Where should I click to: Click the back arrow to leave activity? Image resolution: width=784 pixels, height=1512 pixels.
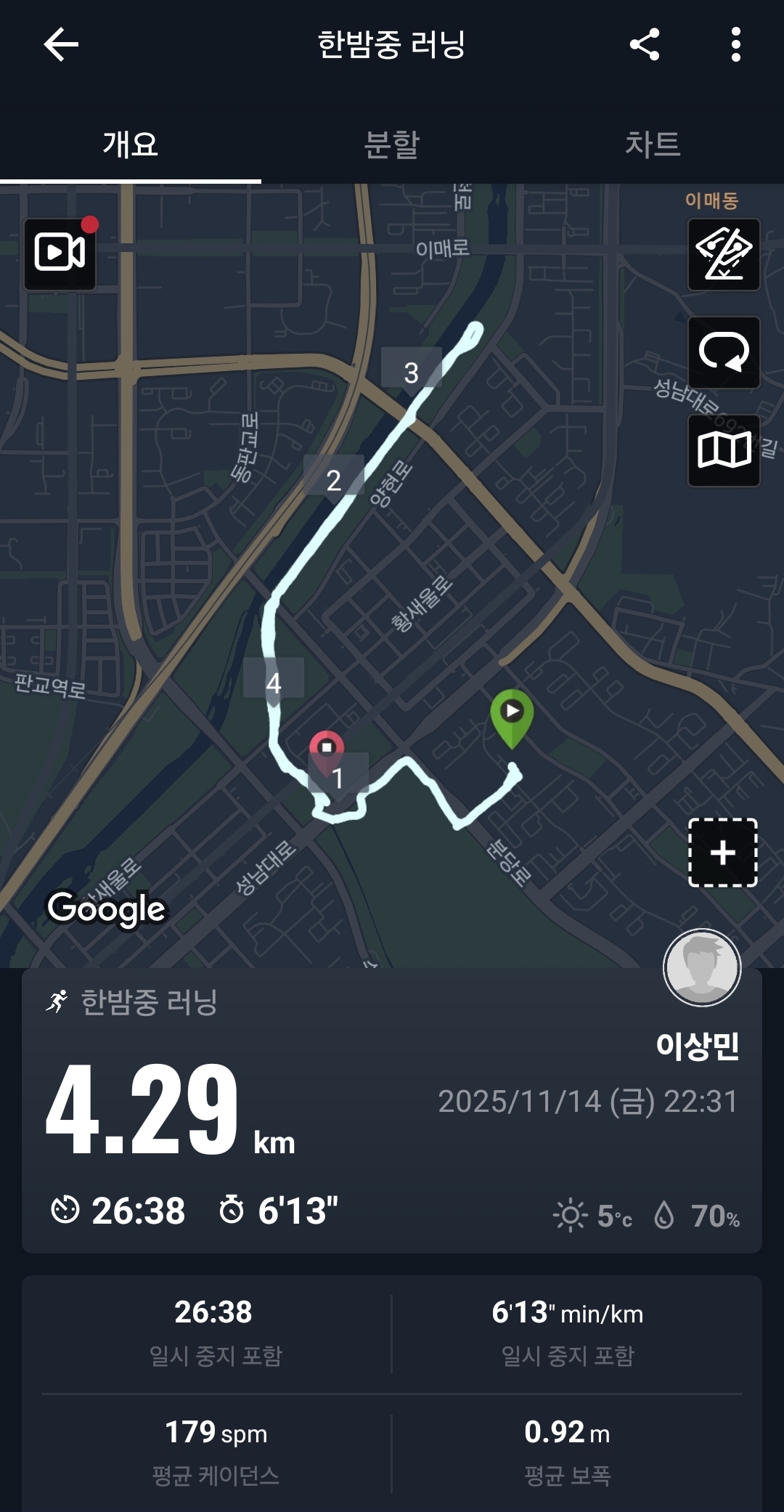pyautogui.click(x=60, y=45)
